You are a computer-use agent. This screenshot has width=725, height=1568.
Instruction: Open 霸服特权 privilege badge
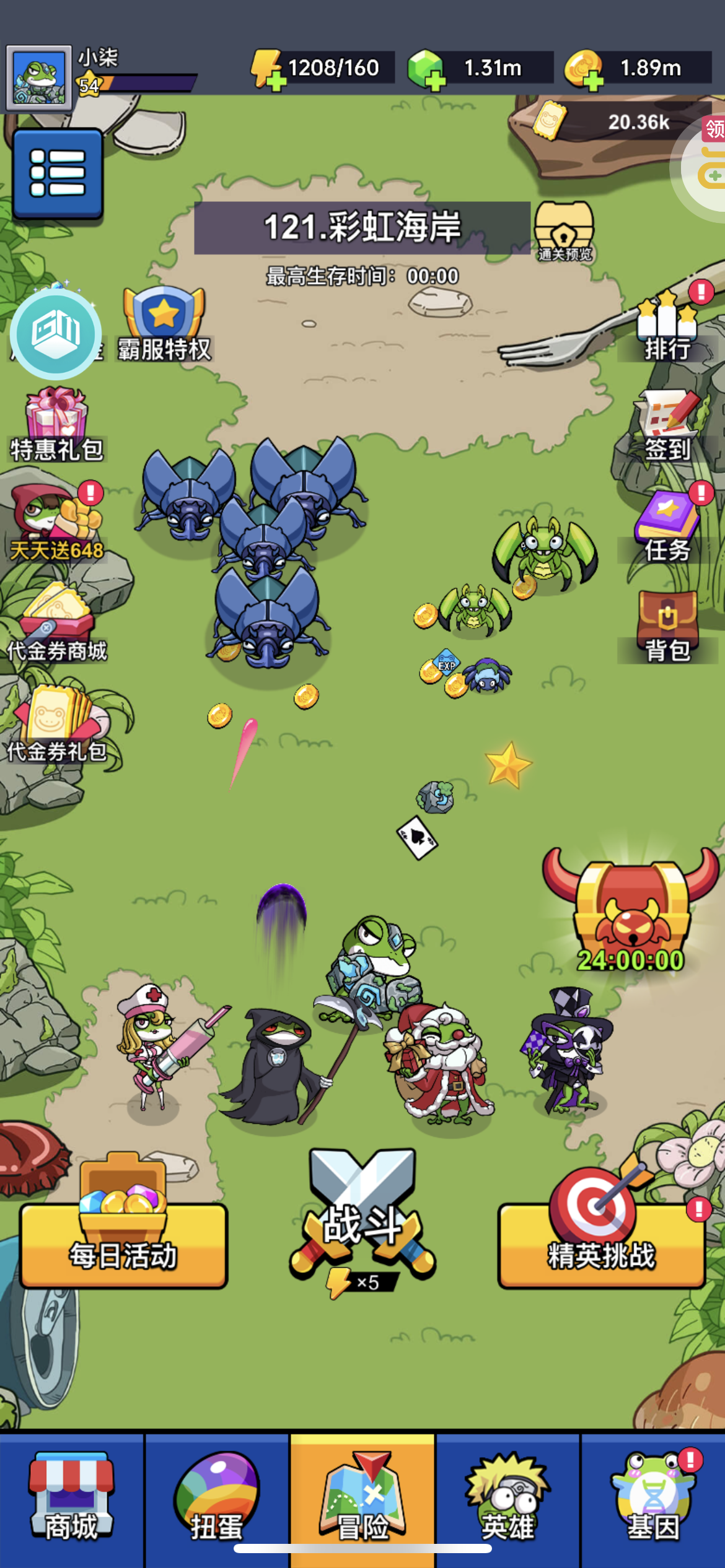click(x=164, y=324)
